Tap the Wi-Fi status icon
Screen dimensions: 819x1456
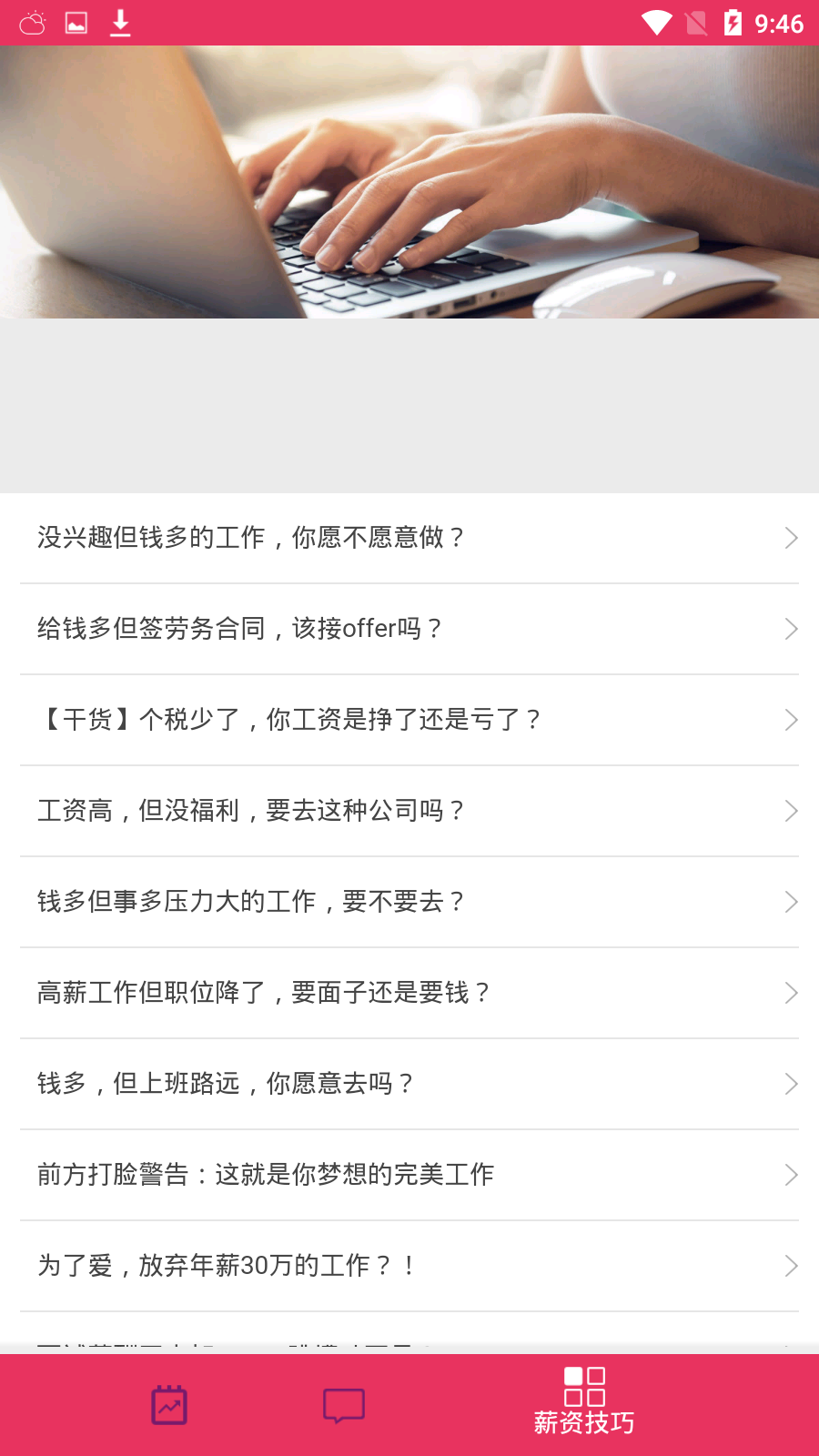point(658,23)
